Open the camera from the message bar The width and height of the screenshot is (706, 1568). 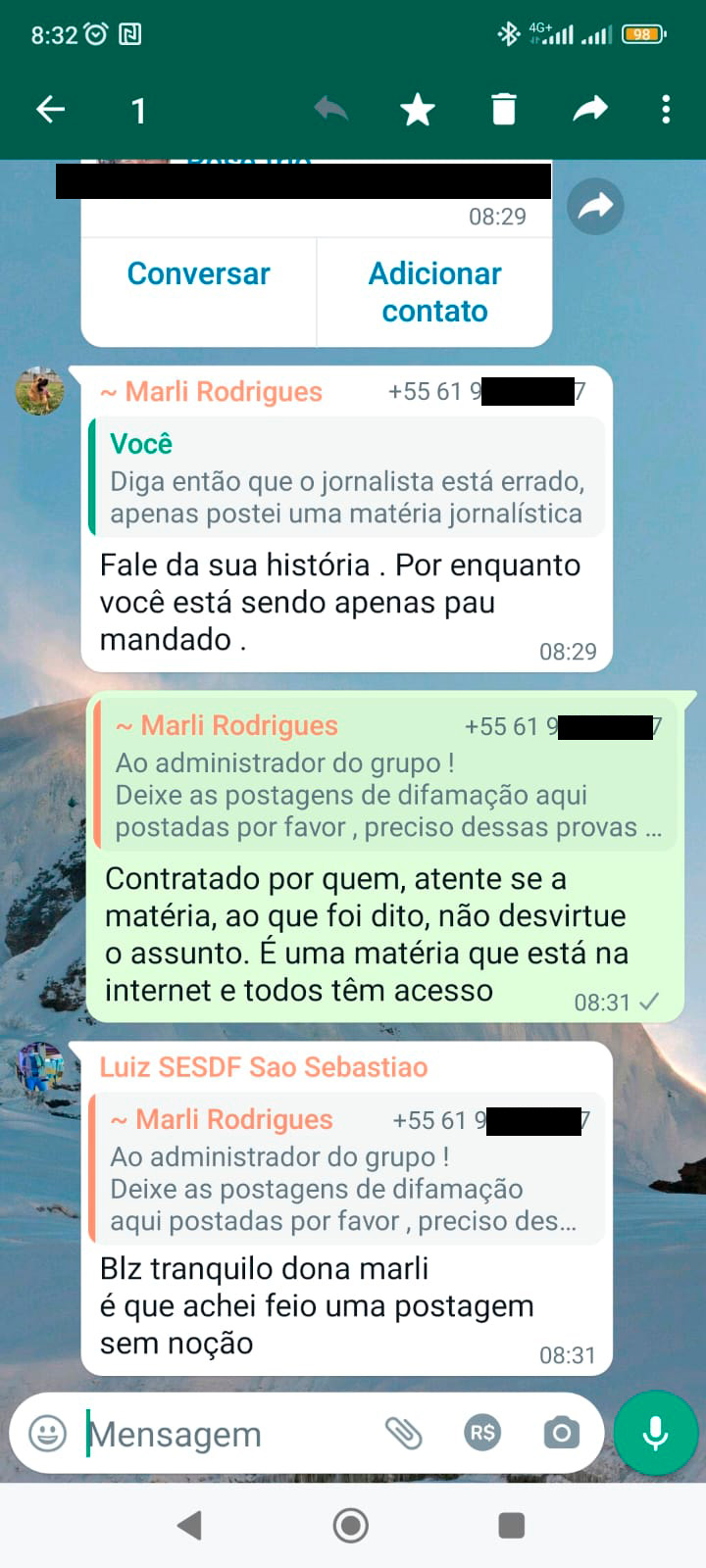(562, 1434)
